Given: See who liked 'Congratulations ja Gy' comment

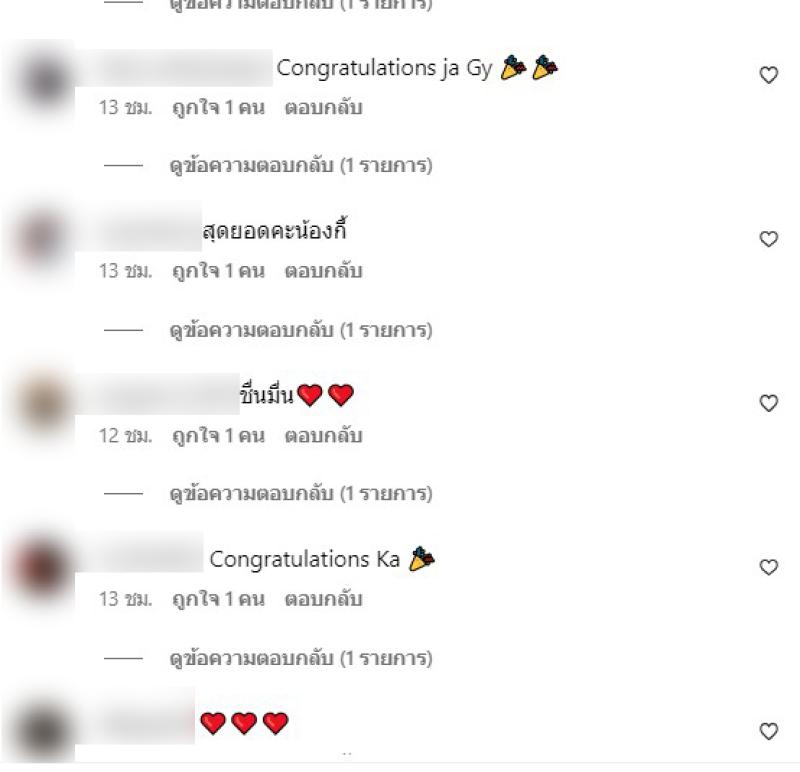Looking at the screenshot, I should [x=218, y=107].
